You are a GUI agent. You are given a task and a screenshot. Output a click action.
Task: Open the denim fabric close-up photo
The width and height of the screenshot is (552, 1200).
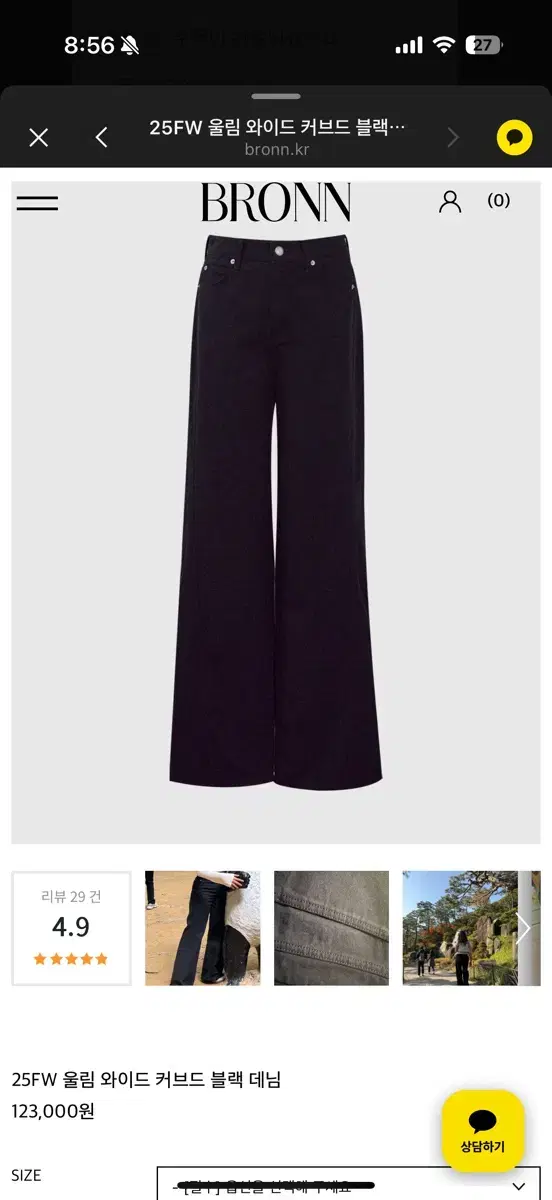[331, 928]
